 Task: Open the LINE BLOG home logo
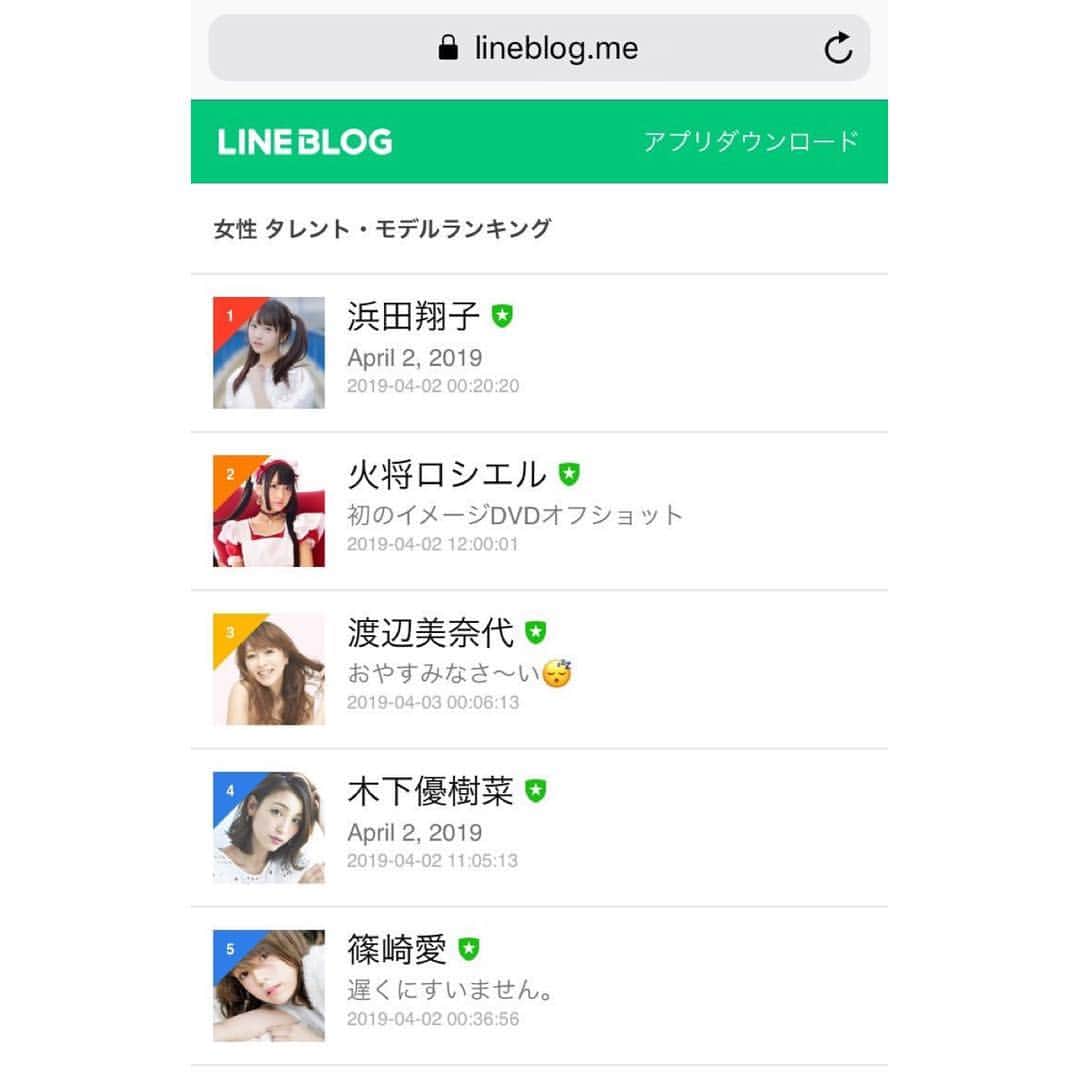[x=305, y=142]
